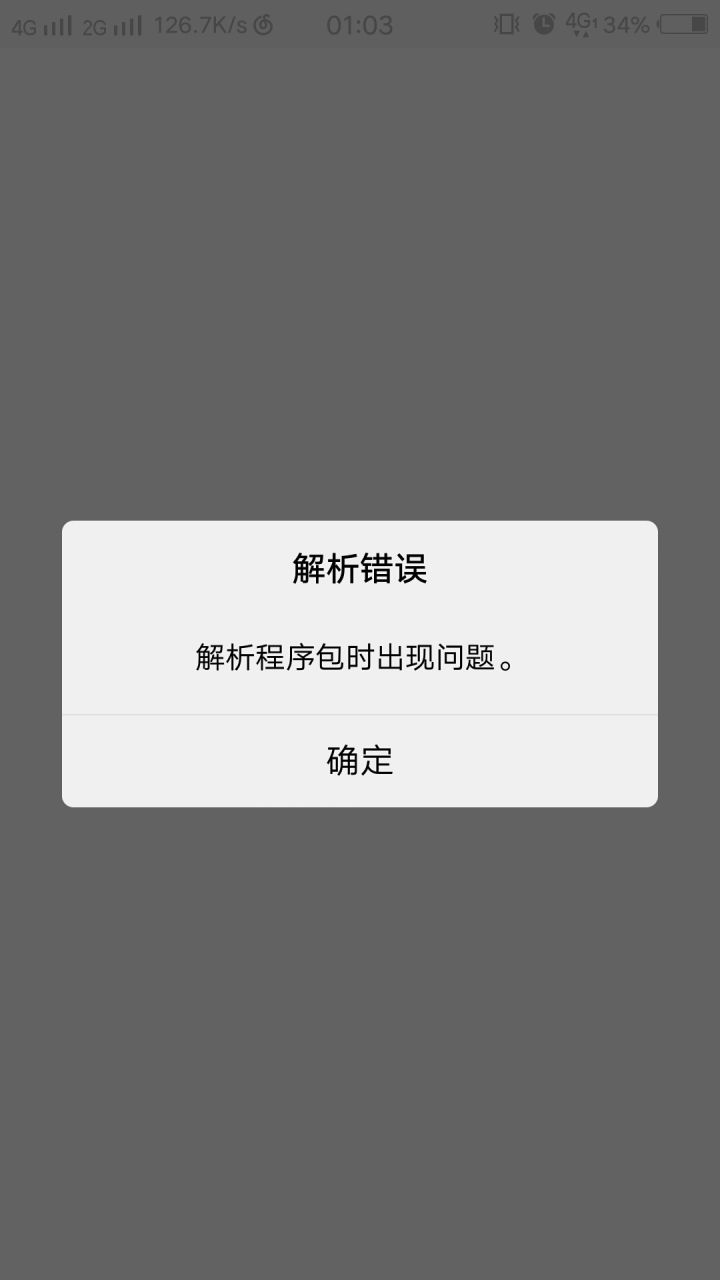Tap the error message text about 程序包
Screen dimensions: 720x1280
(354, 658)
